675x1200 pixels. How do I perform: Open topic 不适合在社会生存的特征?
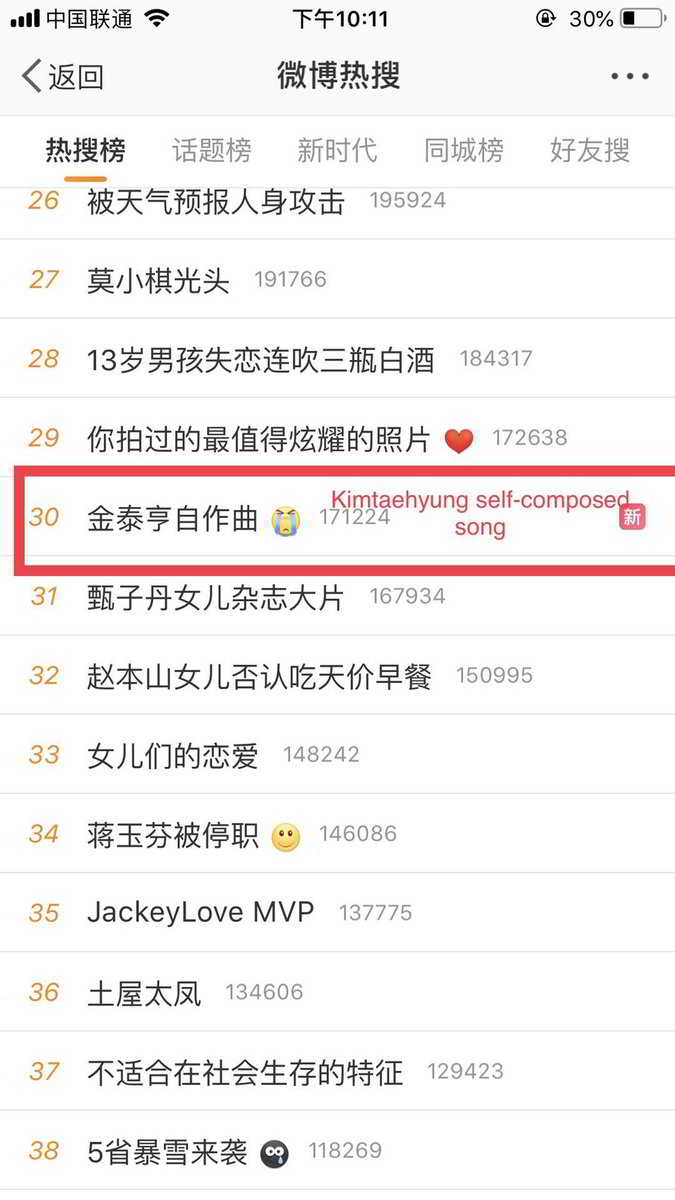(245, 1072)
